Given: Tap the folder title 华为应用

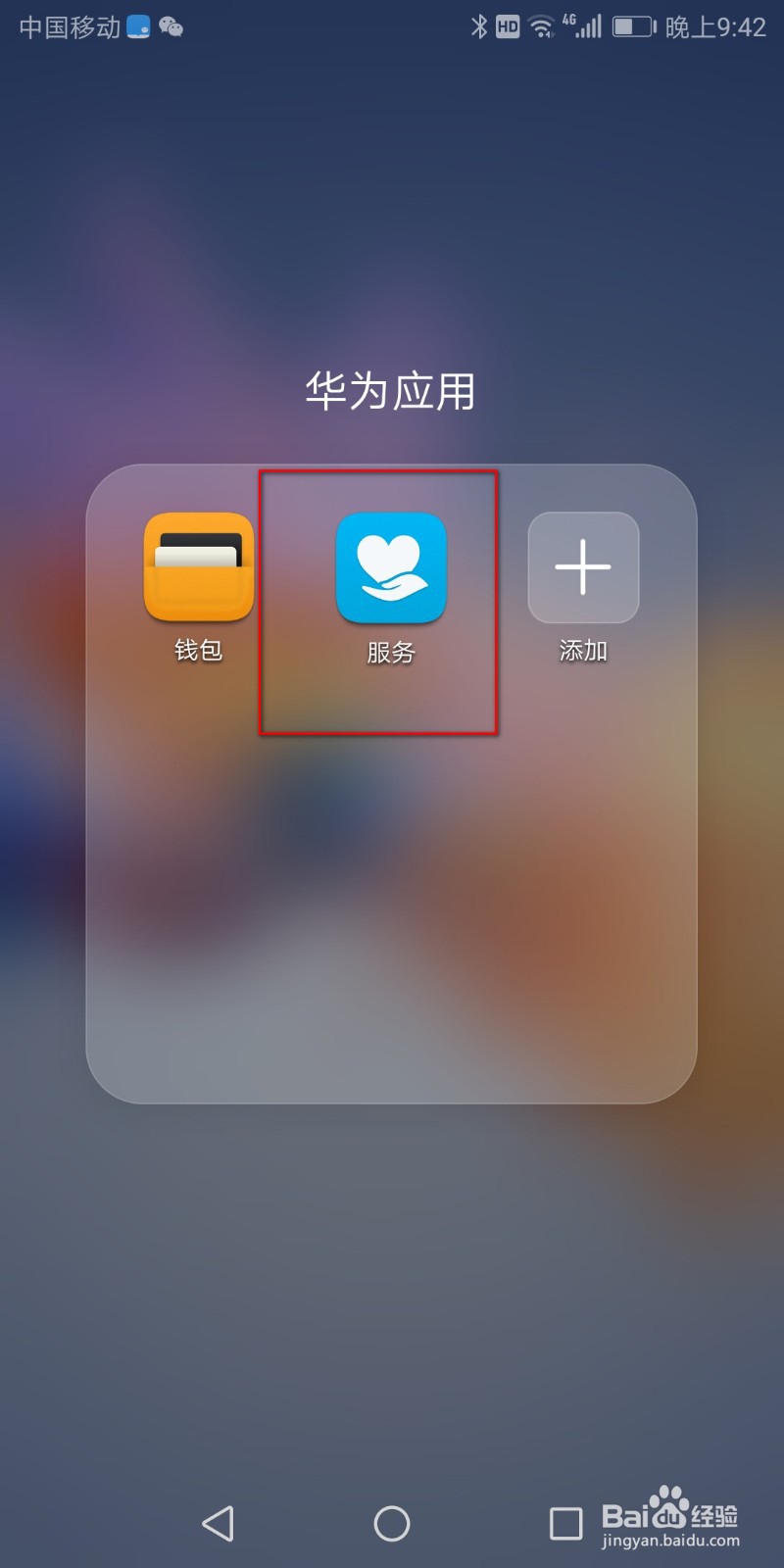Looking at the screenshot, I should [390, 390].
